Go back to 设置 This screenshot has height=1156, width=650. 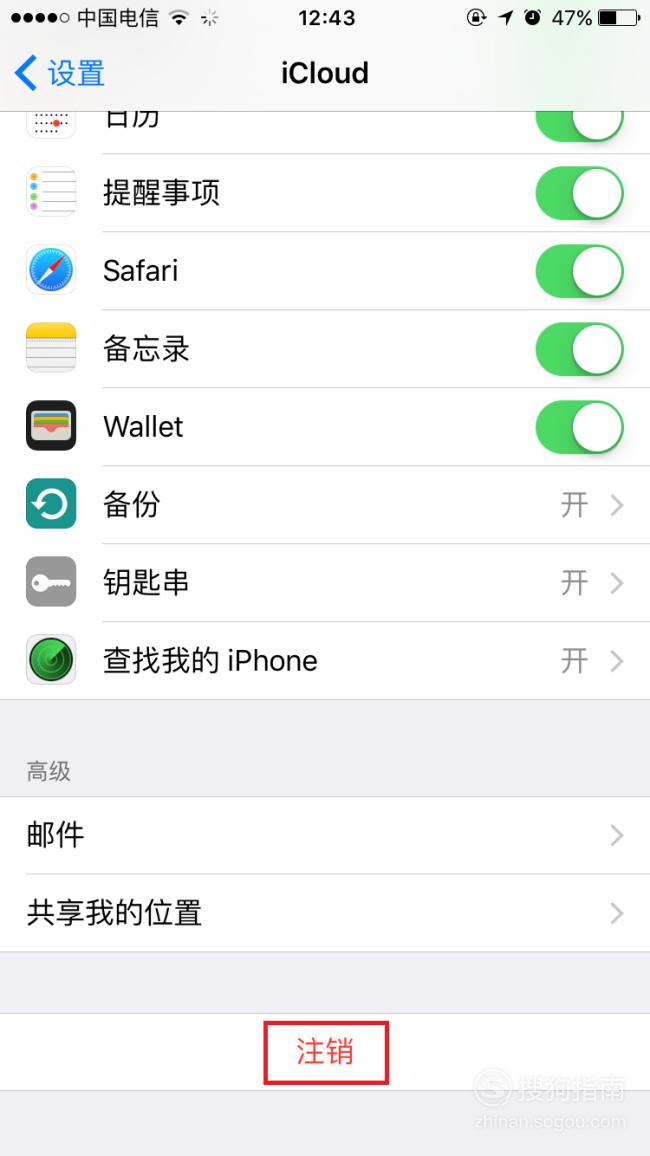pos(59,73)
